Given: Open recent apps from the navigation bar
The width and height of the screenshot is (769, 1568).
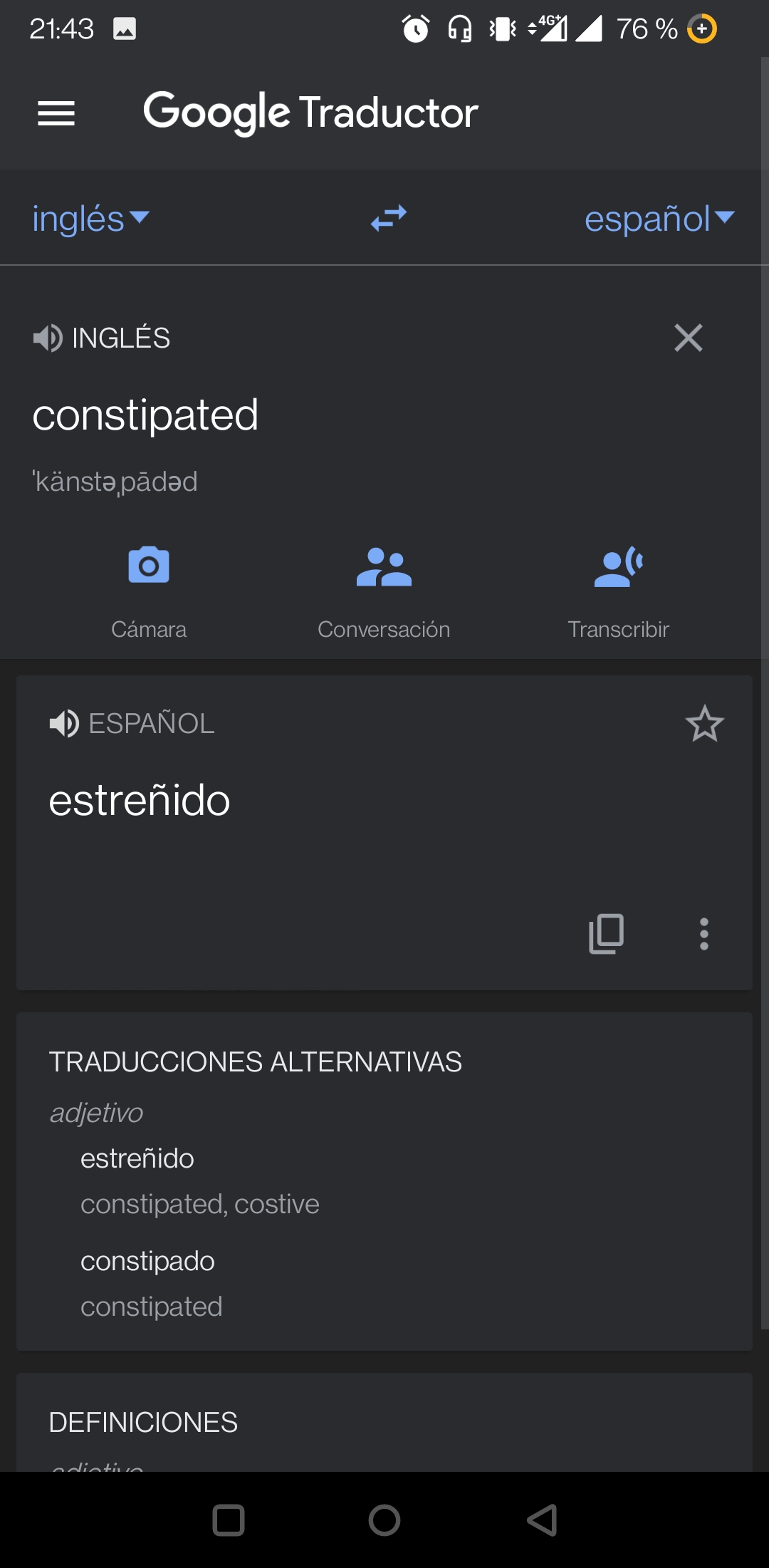Looking at the screenshot, I should [229, 1520].
